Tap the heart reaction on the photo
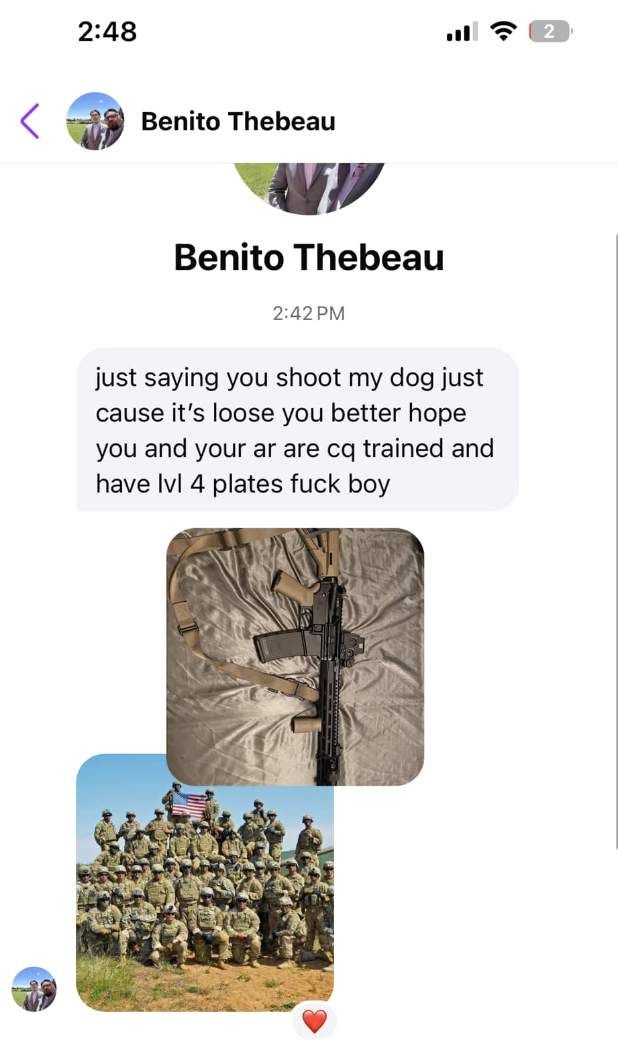Screen dimensions: 618x1040 pyautogui.click(x=314, y=1021)
